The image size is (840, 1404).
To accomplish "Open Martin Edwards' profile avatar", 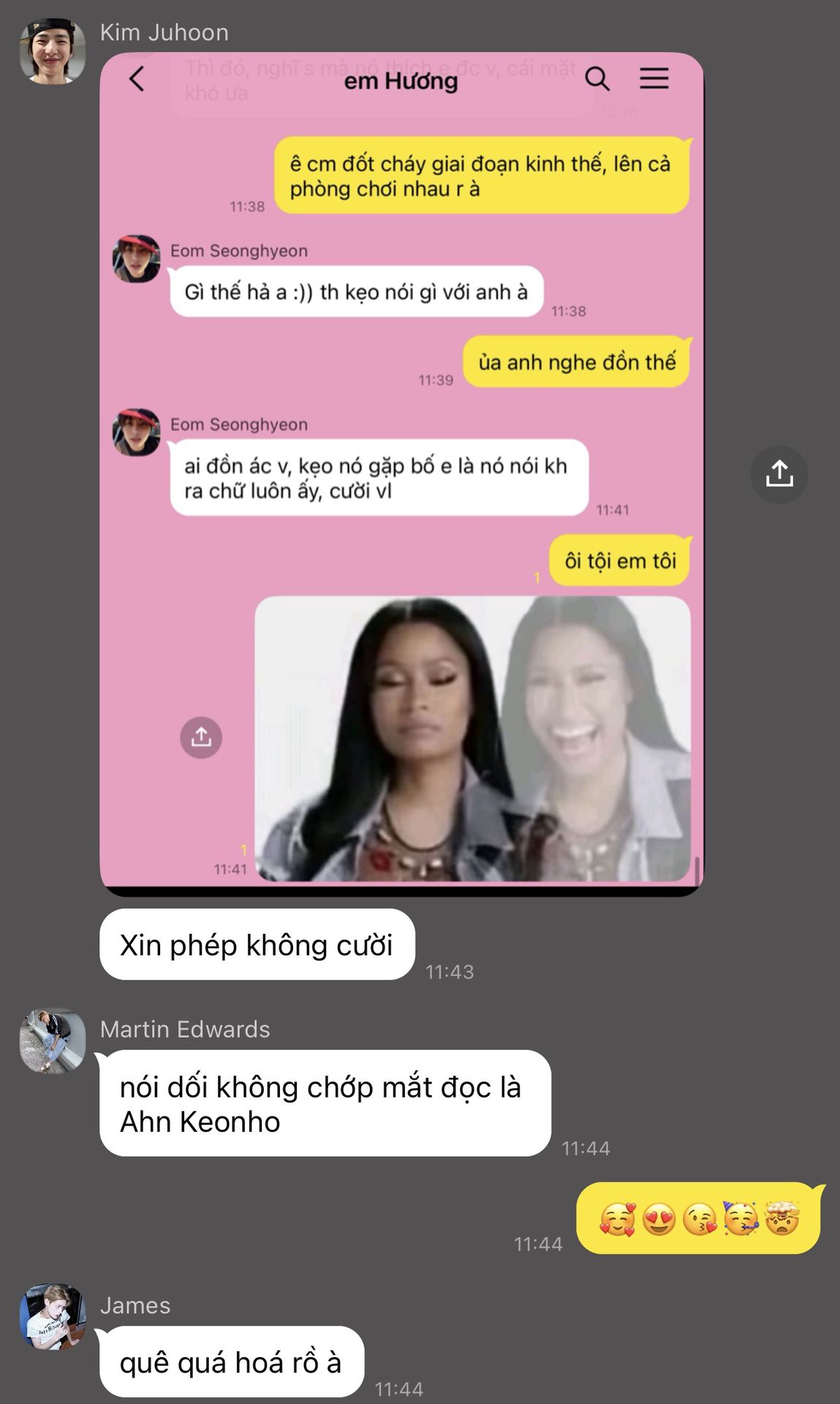I will pyautogui.click(x=52, y=1041).
